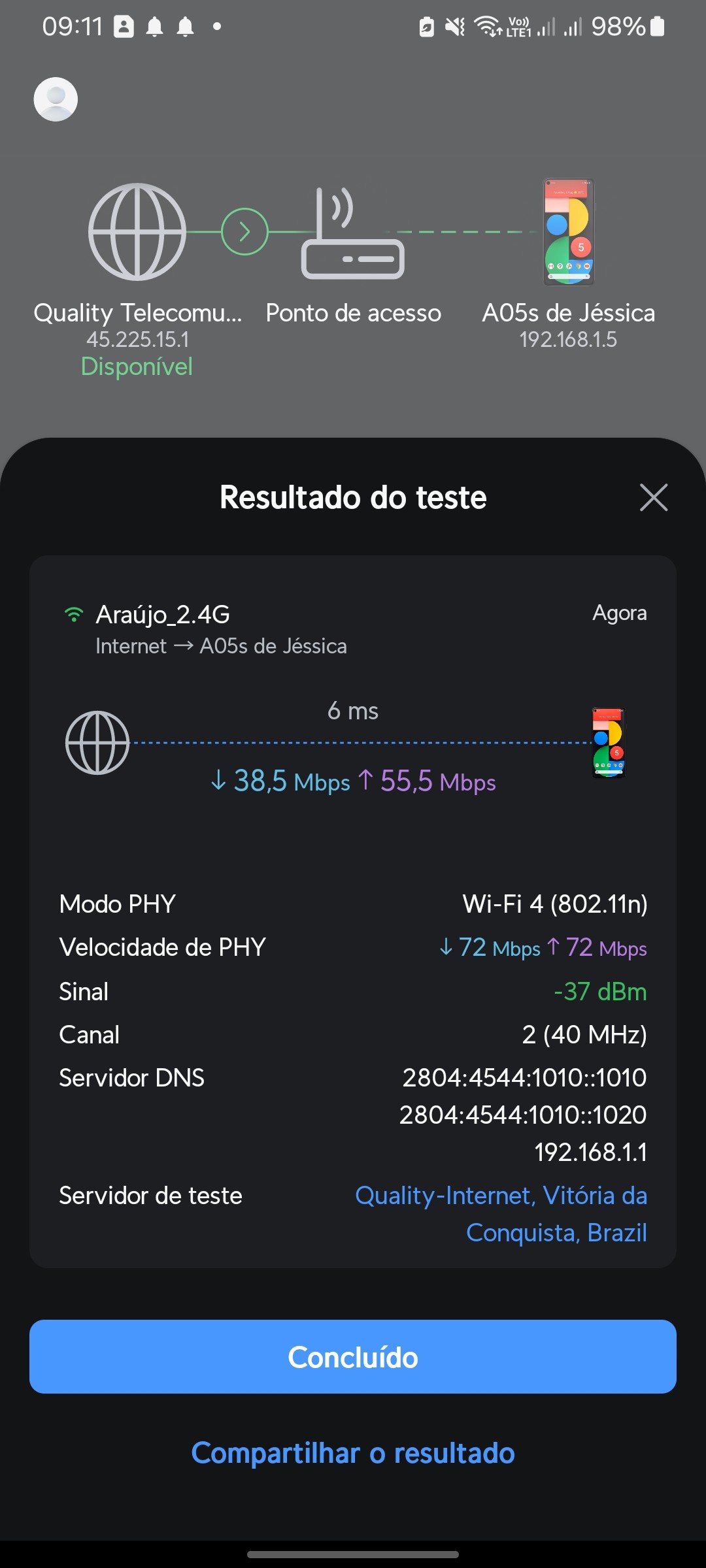Share the result via Compartilhar o resultado
The image size is (706, 1568).
(x=353, y=1453)
